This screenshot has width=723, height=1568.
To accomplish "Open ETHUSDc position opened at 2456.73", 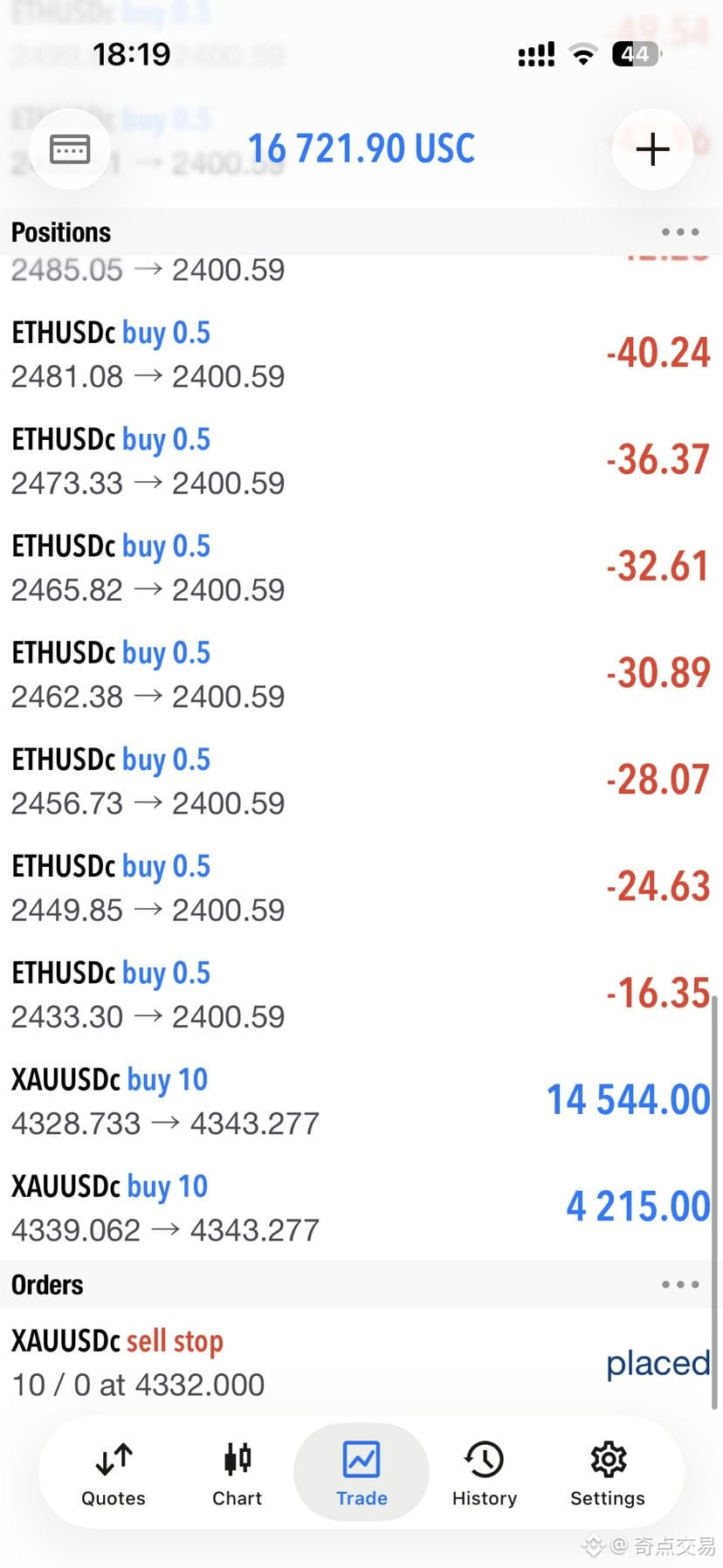I will tap(361, 781).
